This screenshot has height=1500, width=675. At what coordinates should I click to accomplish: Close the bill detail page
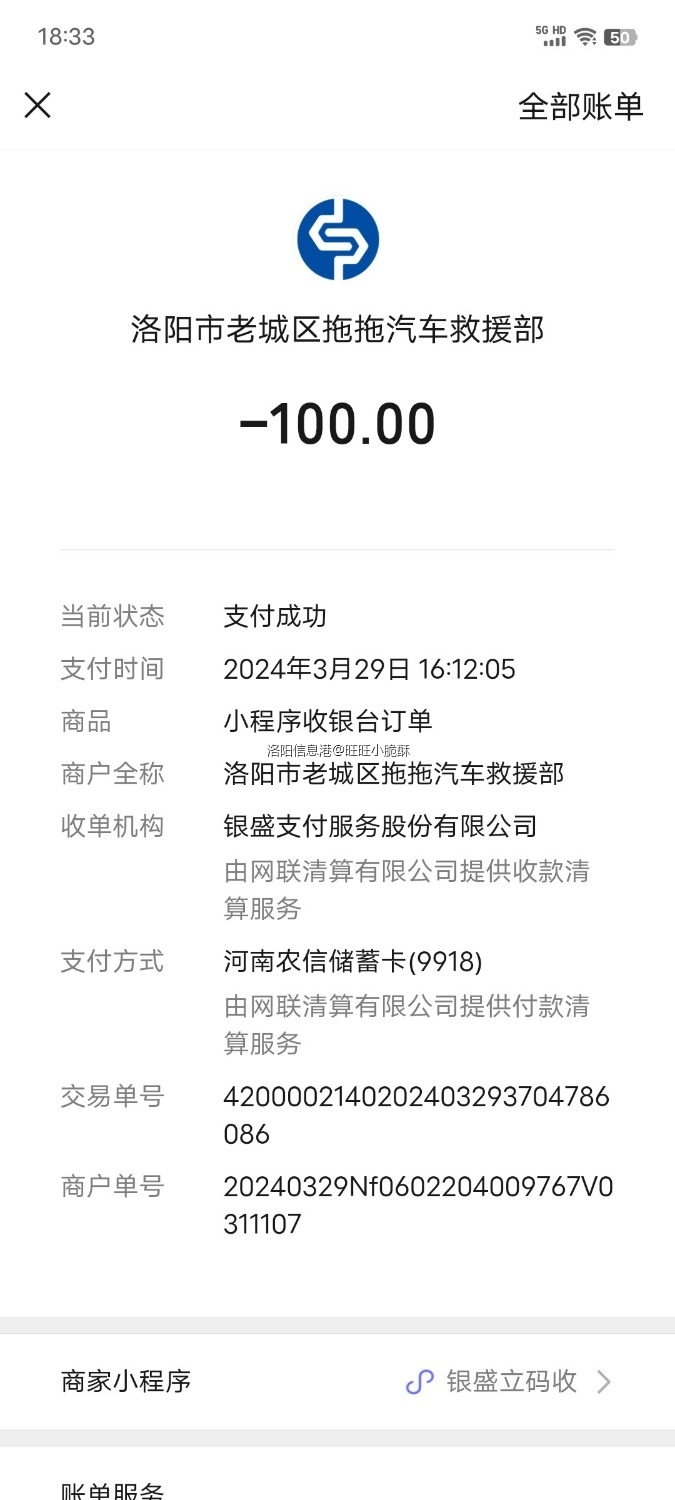point(38,105)
